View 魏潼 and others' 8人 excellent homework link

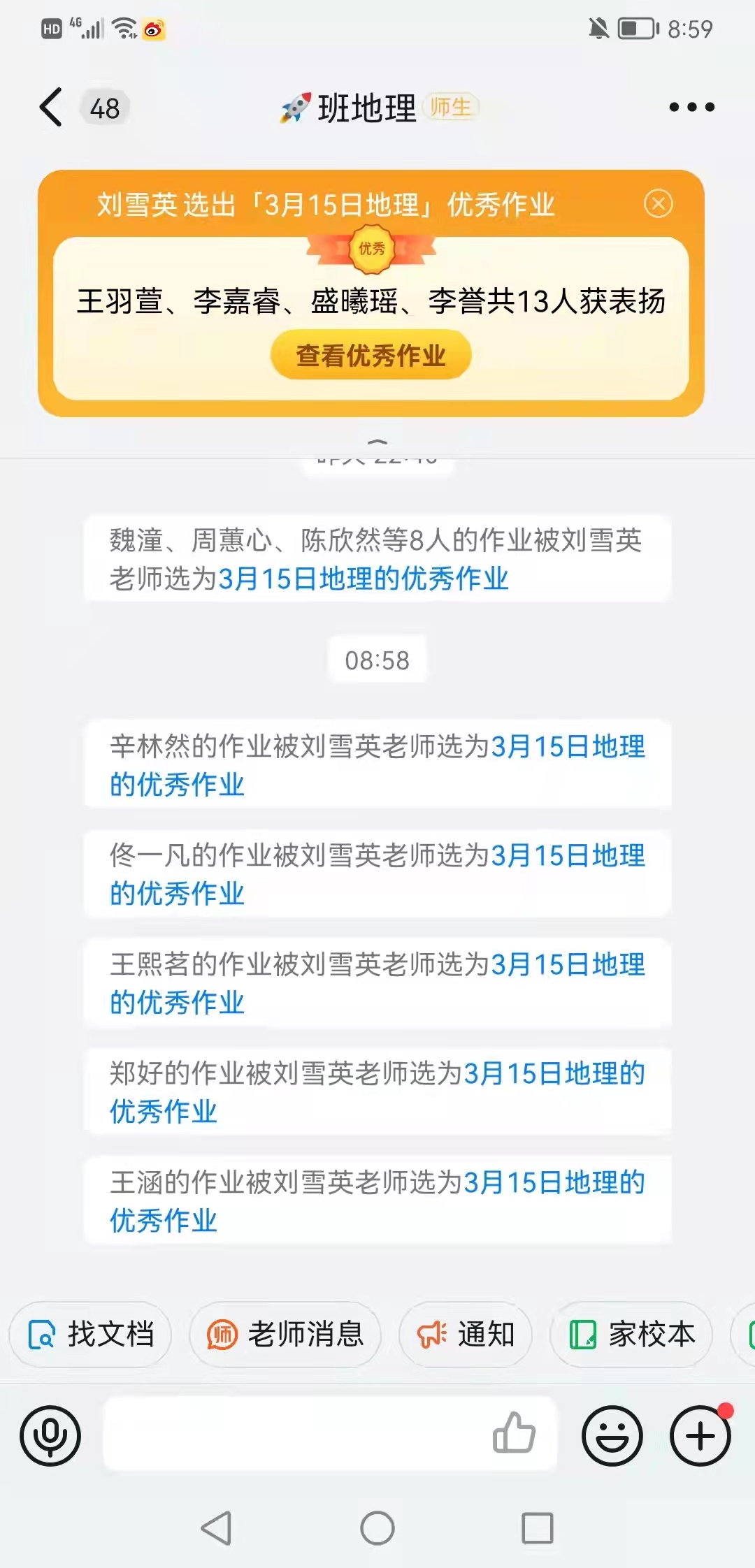tap(364, 579)
